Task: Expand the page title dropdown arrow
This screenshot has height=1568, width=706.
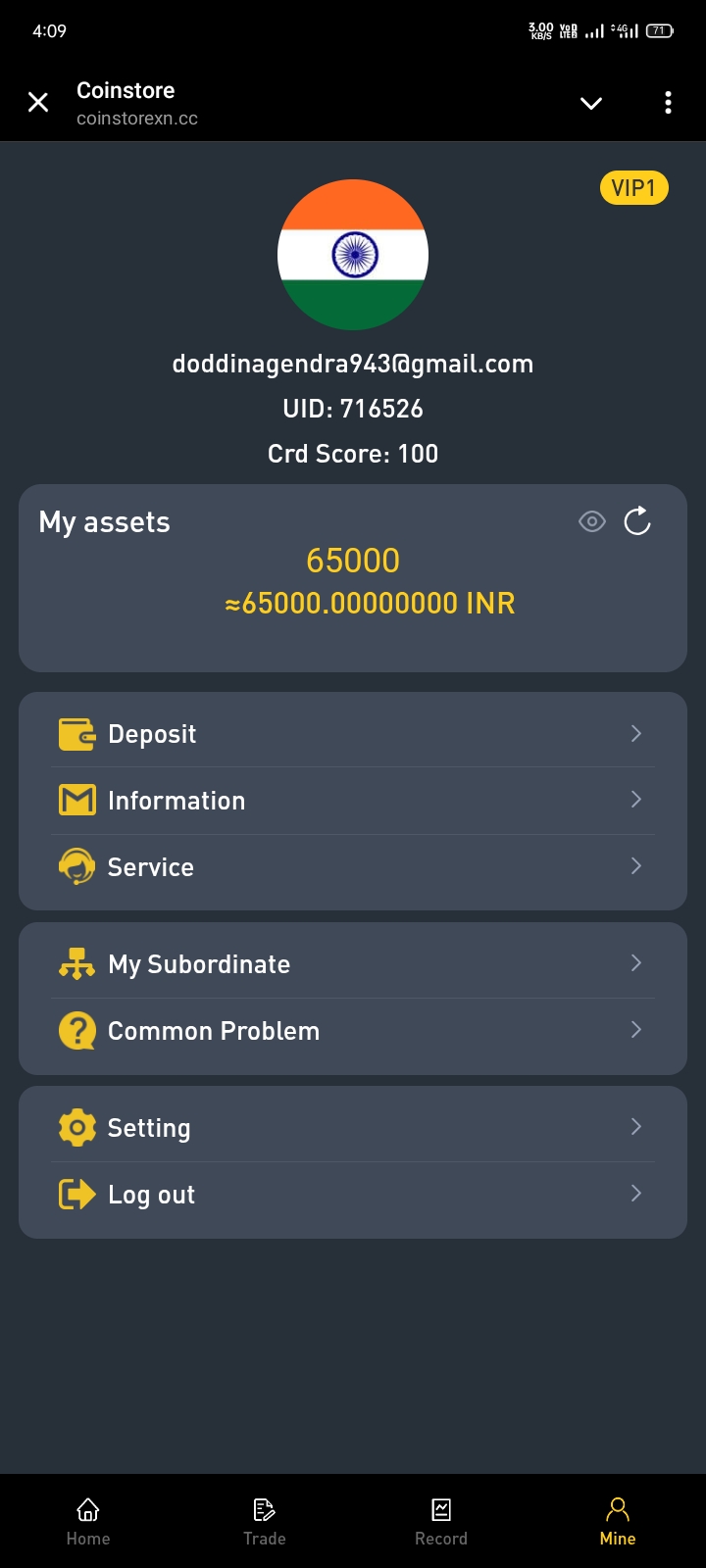Action: point(591,103)
